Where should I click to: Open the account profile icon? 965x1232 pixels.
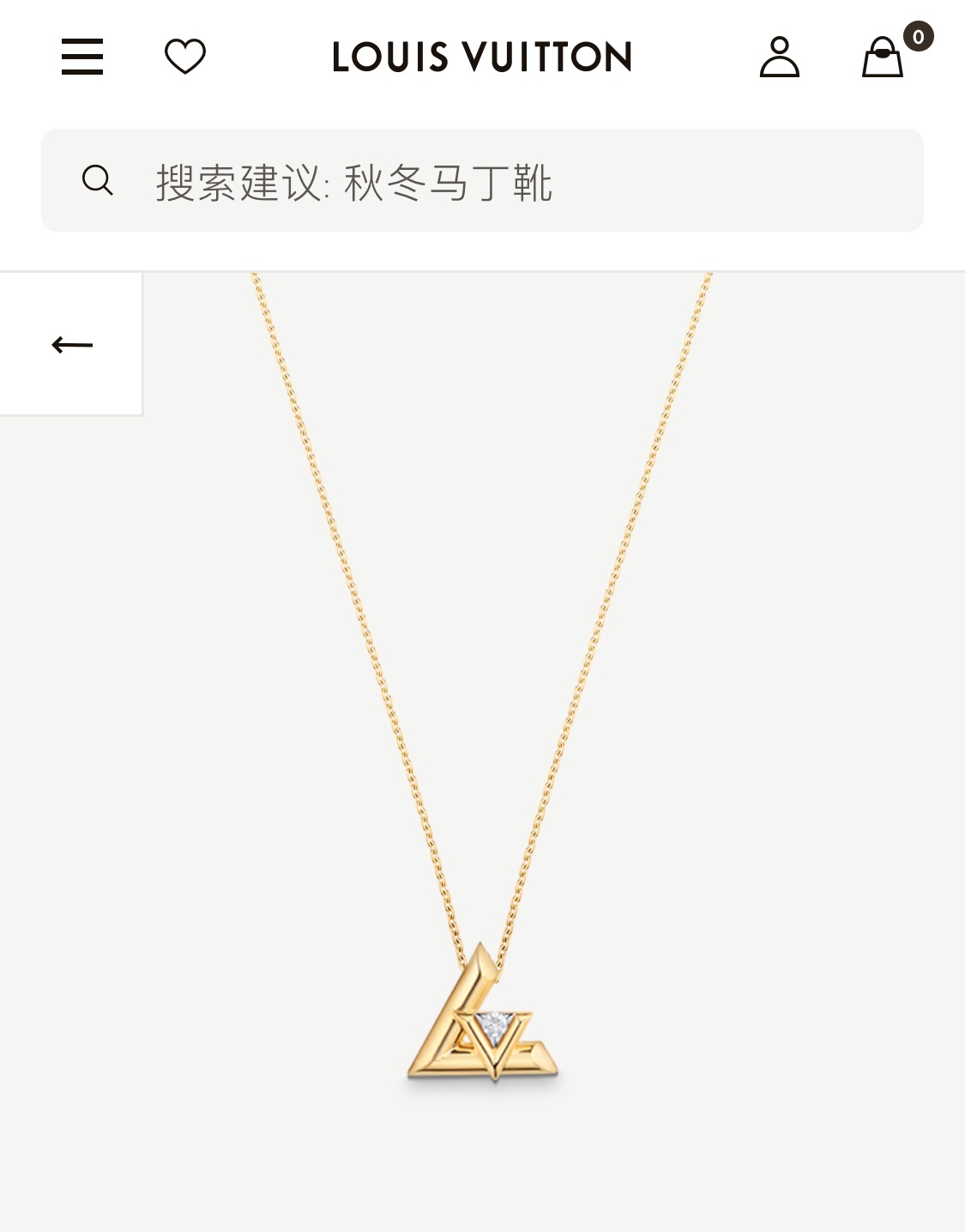coord(779,57)
